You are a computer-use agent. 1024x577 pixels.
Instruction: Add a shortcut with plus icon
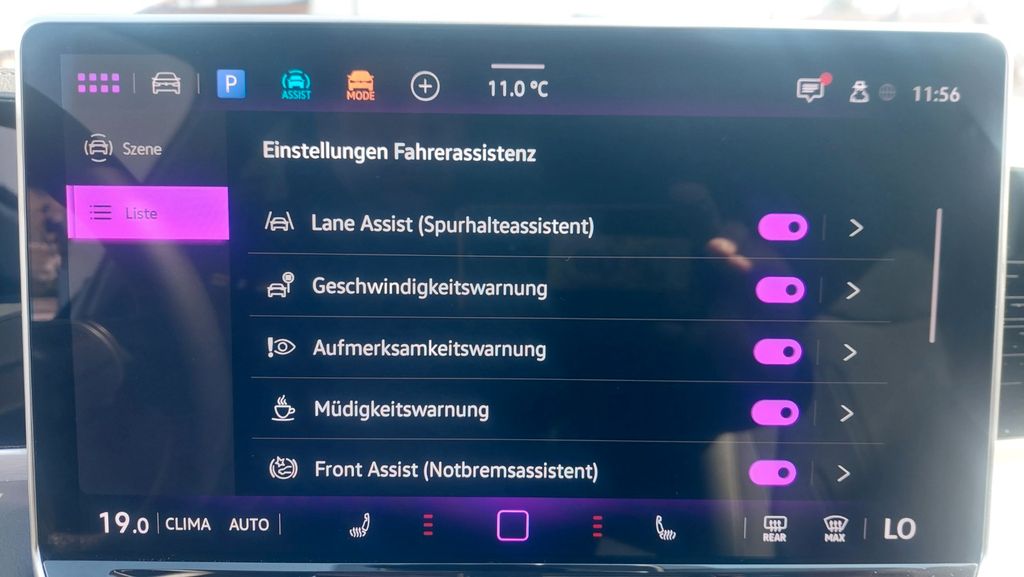tap(425, 87)
